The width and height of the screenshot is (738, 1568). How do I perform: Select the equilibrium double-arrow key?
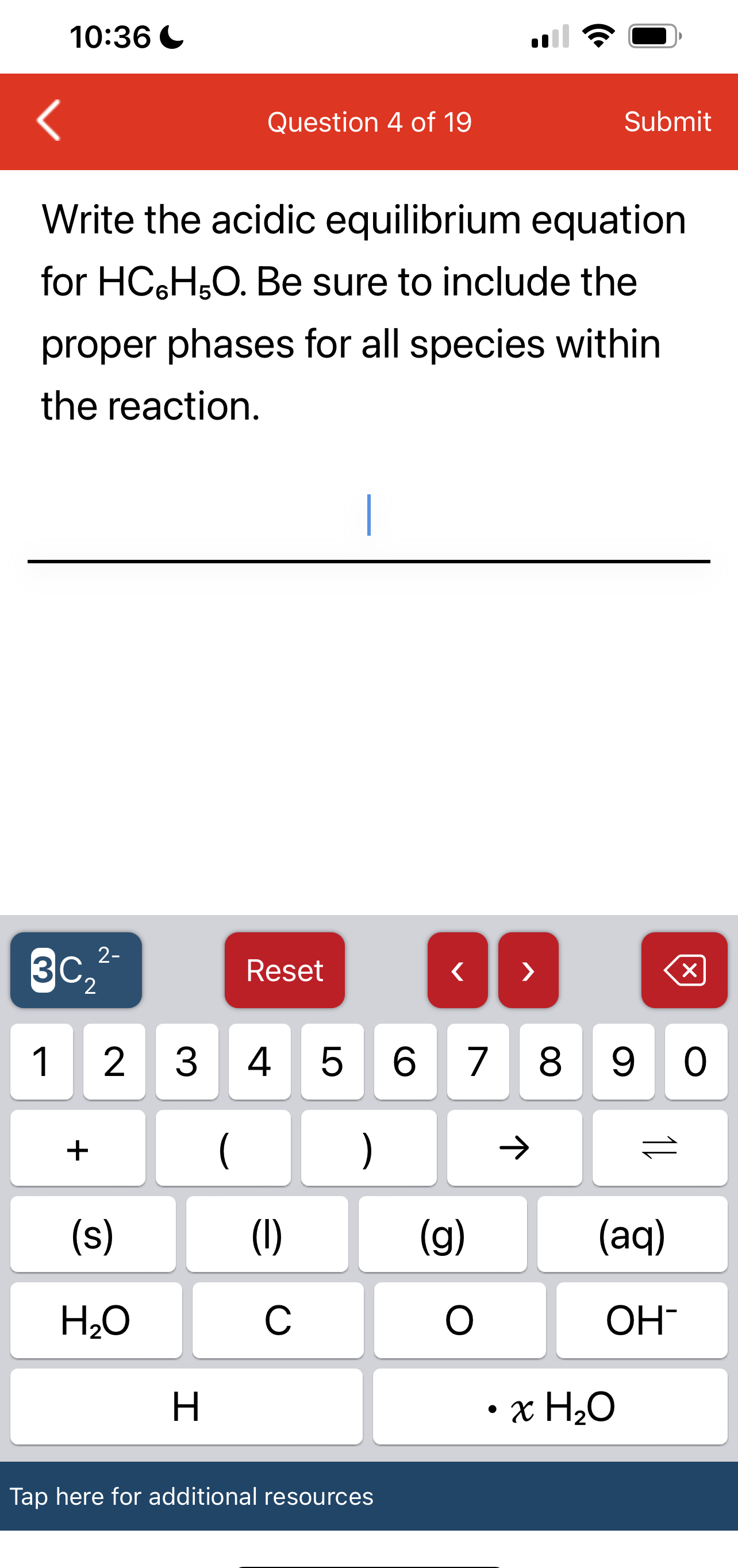coord(659,1148)
